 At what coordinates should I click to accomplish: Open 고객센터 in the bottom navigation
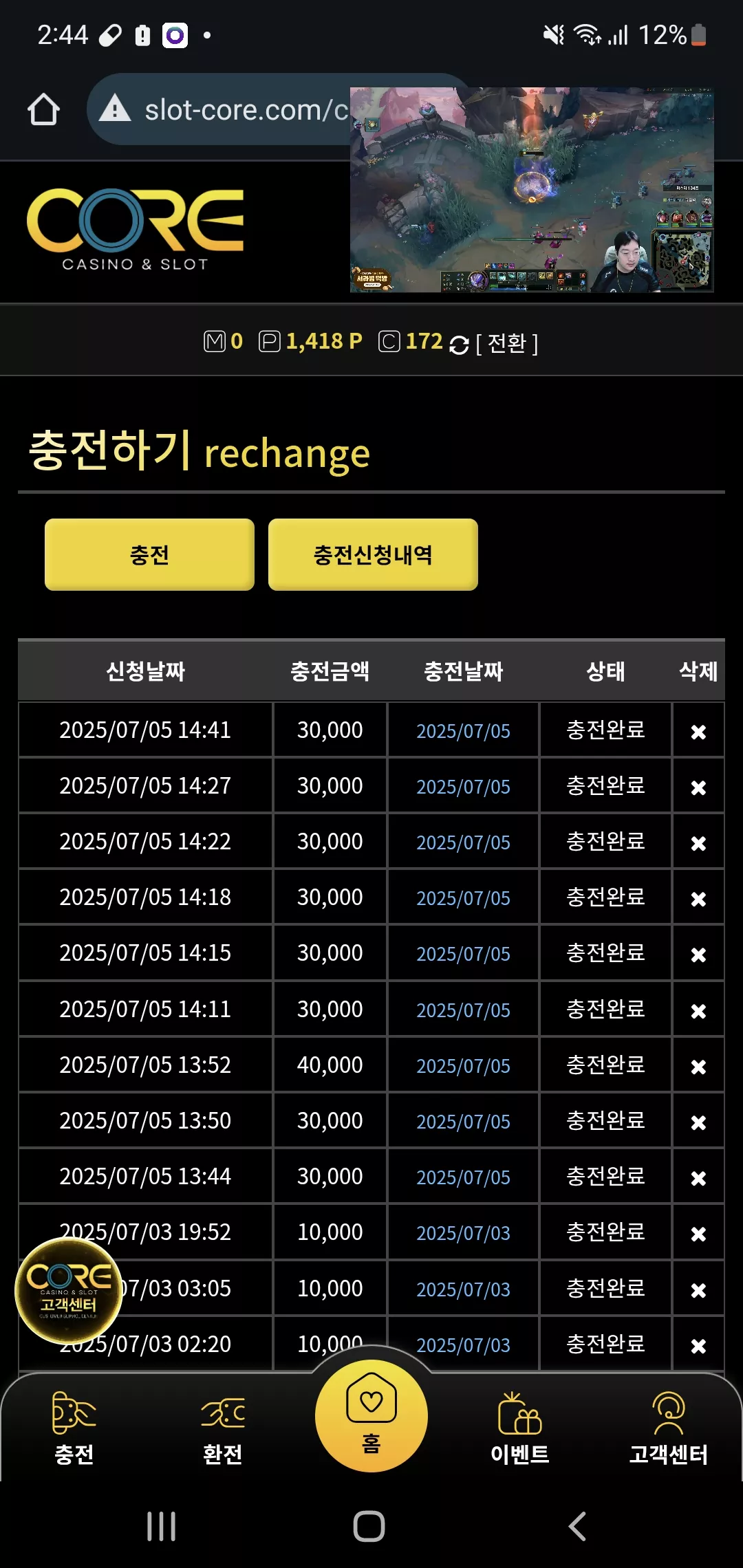(669, 1428)
